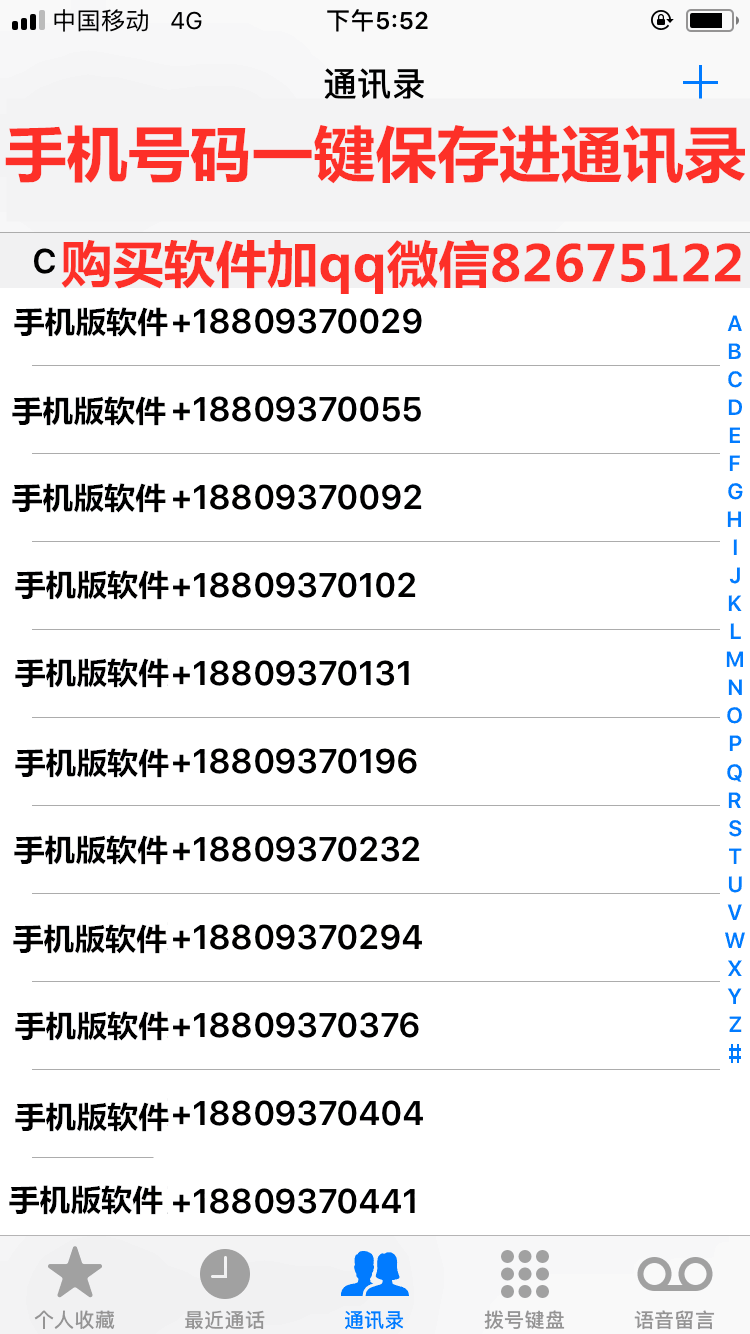Open contact 手机版软件+18809370196

click(360, 762)
